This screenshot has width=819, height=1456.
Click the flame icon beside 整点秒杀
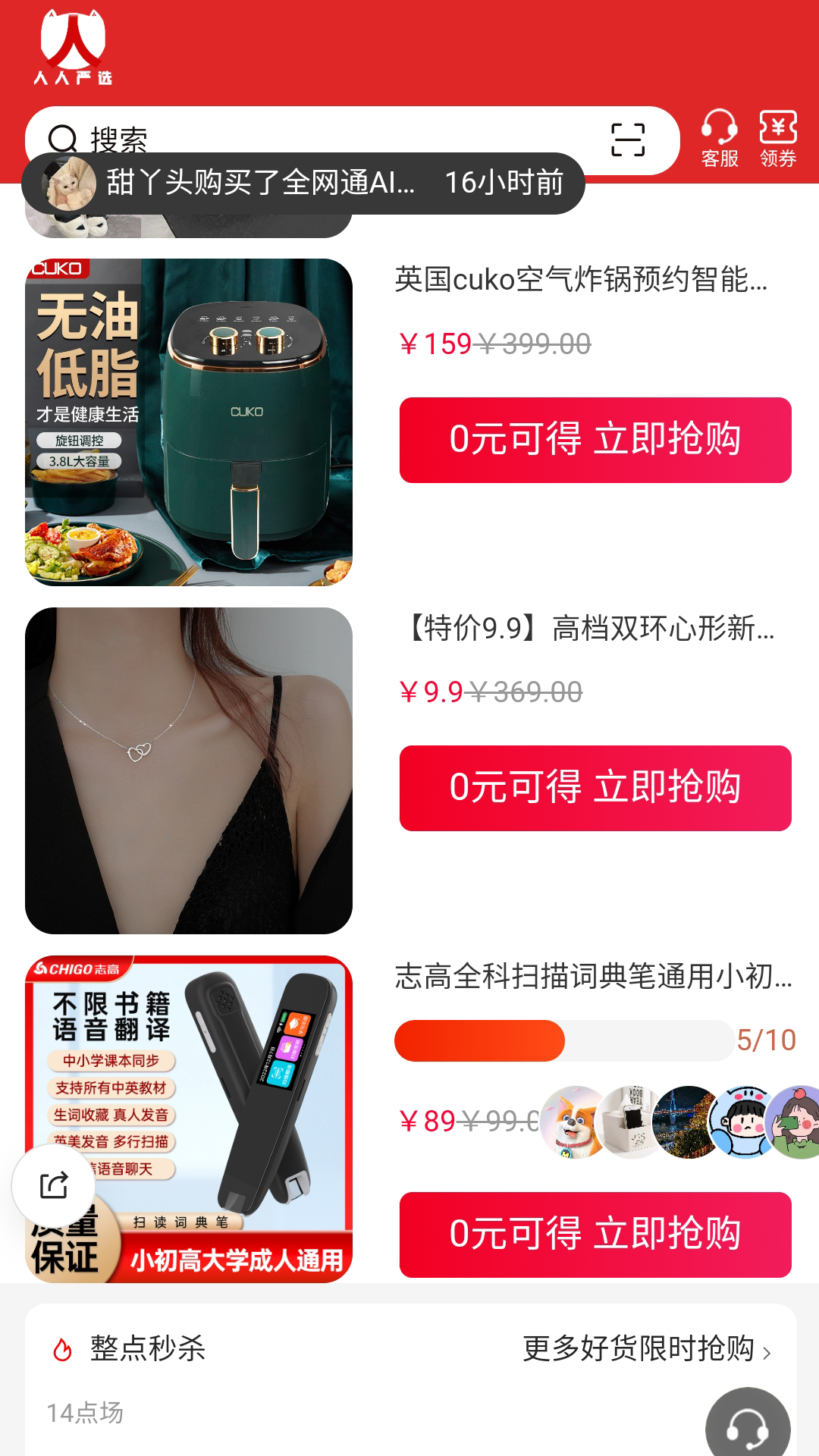coord(60,1348)
